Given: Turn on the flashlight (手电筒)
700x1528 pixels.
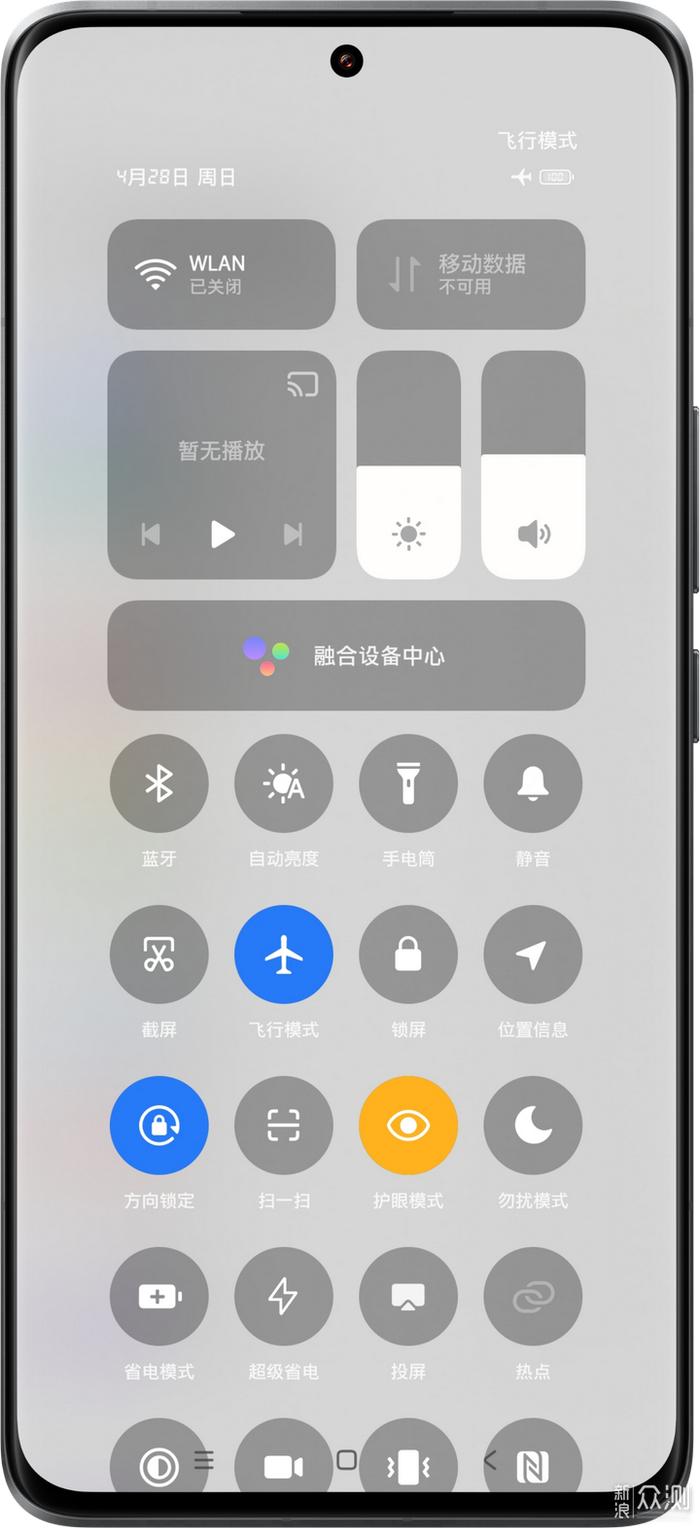Looking at the screenshot, I should coord(408,784).
